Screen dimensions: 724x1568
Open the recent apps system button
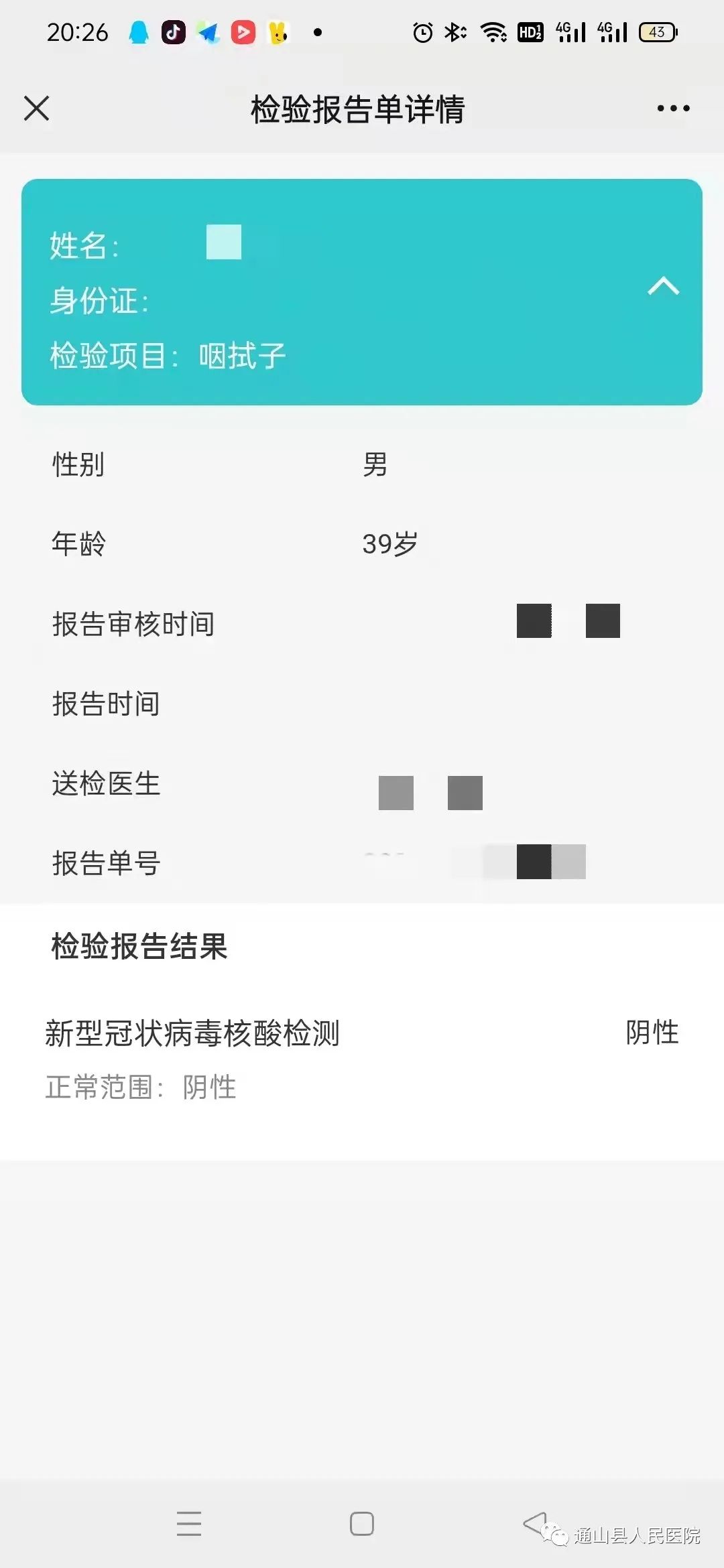[x=189, y=1524]
